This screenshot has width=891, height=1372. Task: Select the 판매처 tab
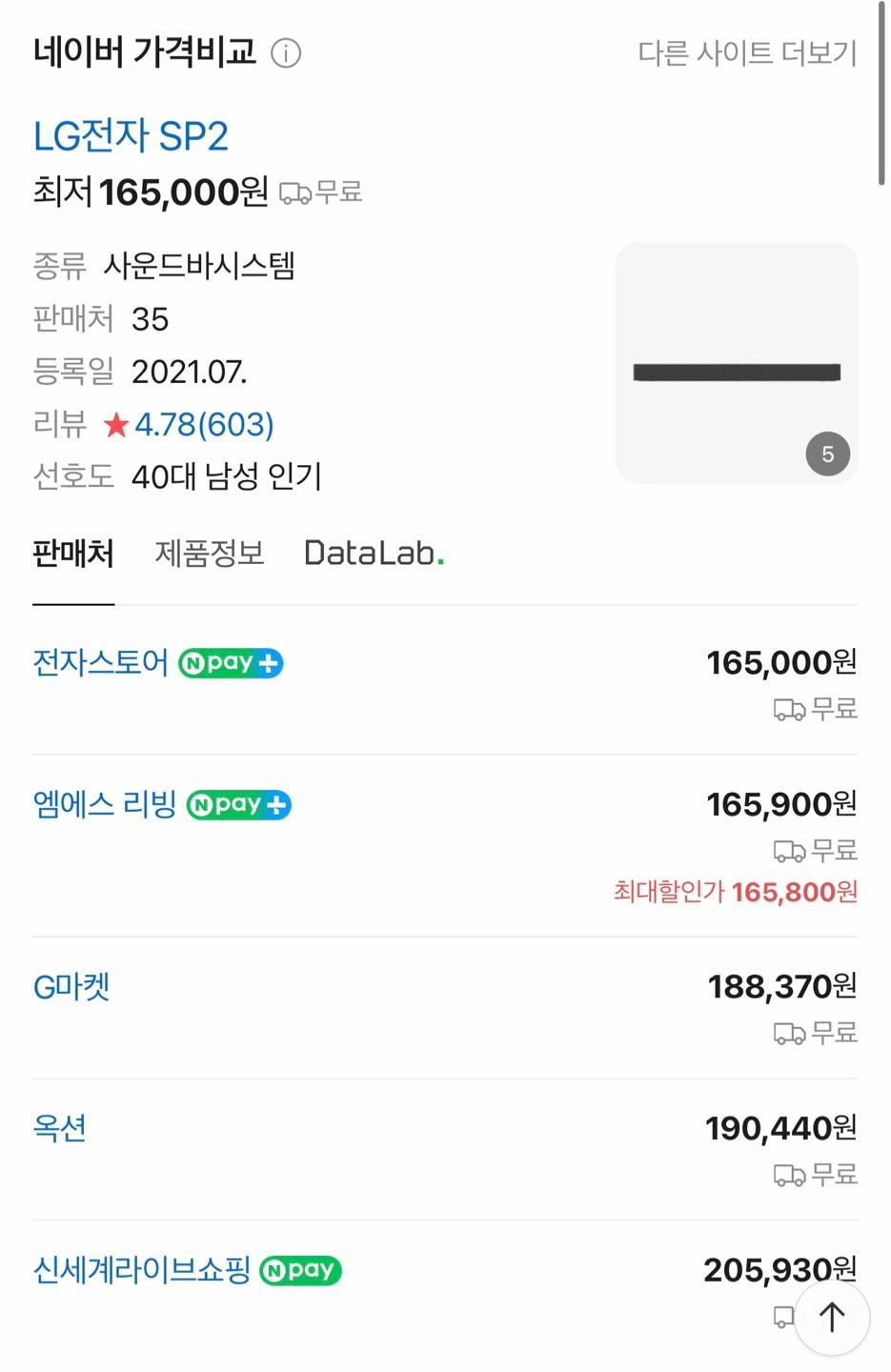point(73,554)
